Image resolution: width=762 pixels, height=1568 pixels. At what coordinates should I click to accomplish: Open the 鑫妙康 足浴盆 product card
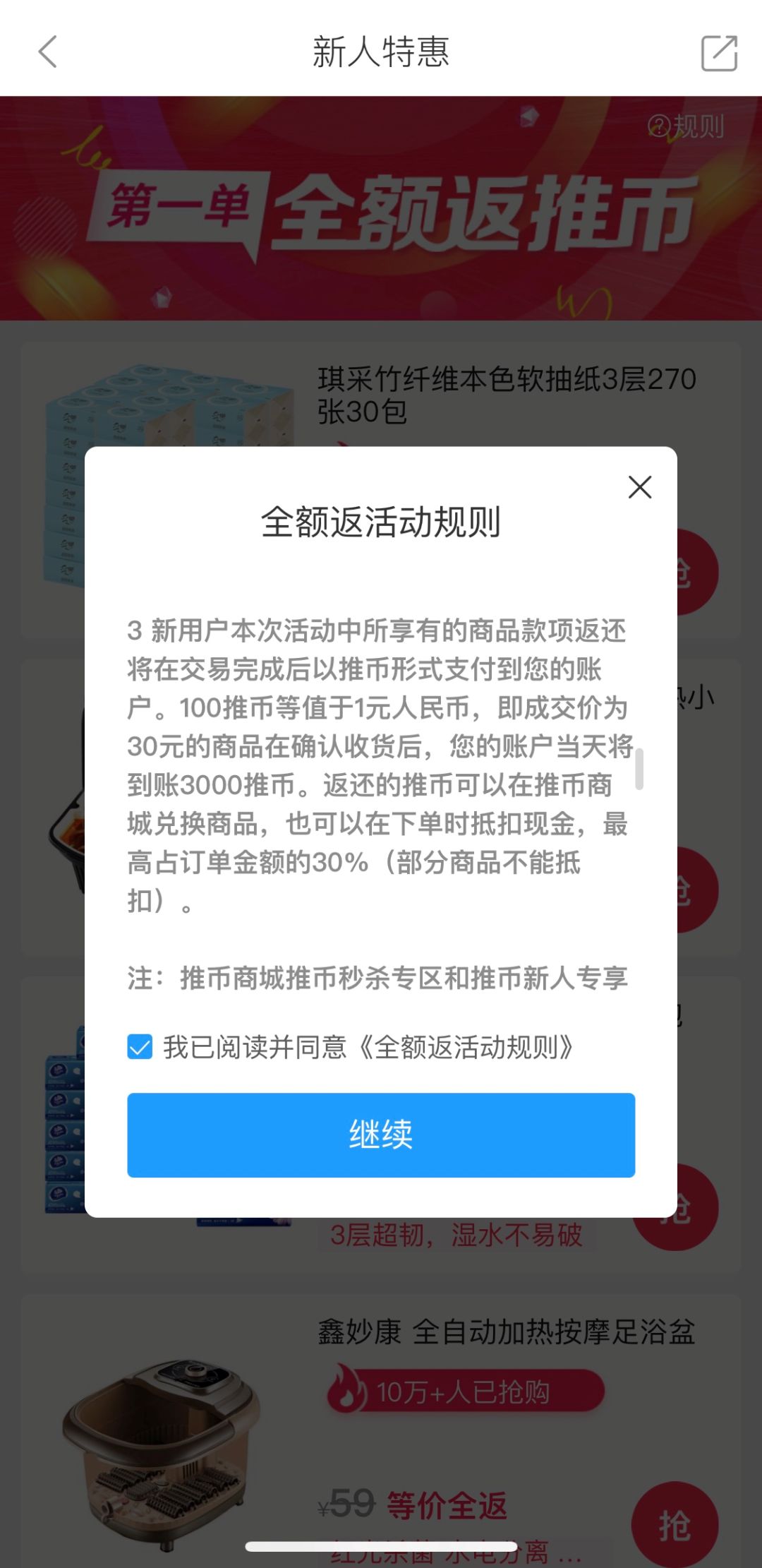[381, 1432]
